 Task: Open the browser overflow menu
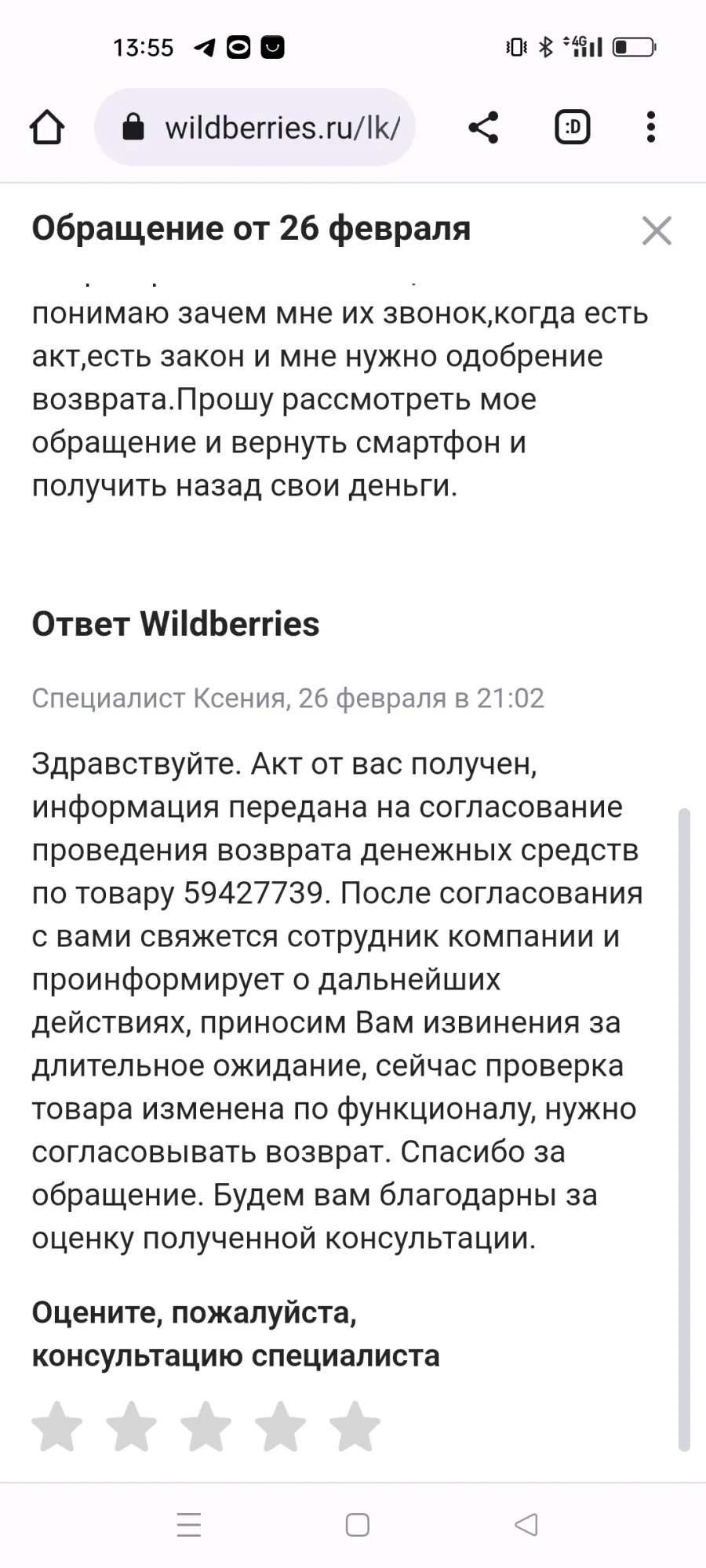[650, 127]
